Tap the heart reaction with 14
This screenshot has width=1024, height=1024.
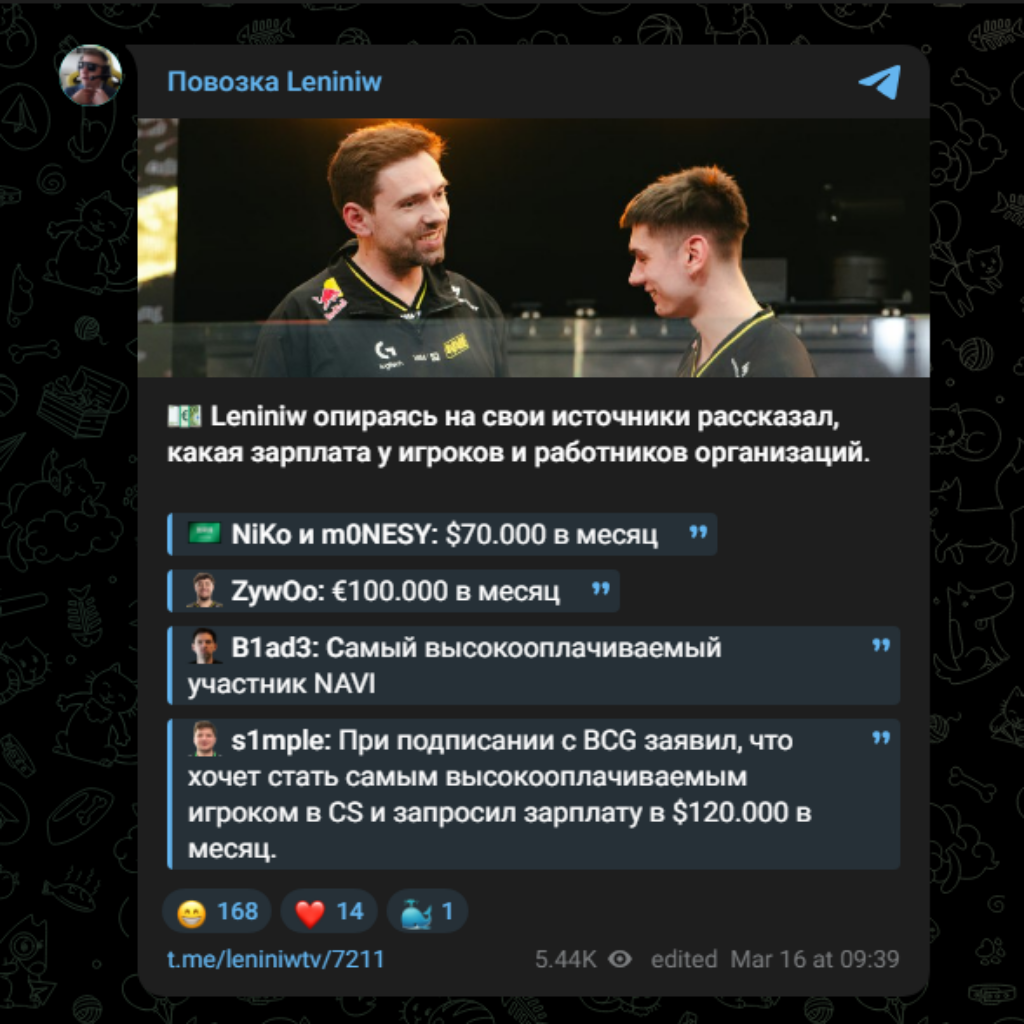tap(328, 911)
